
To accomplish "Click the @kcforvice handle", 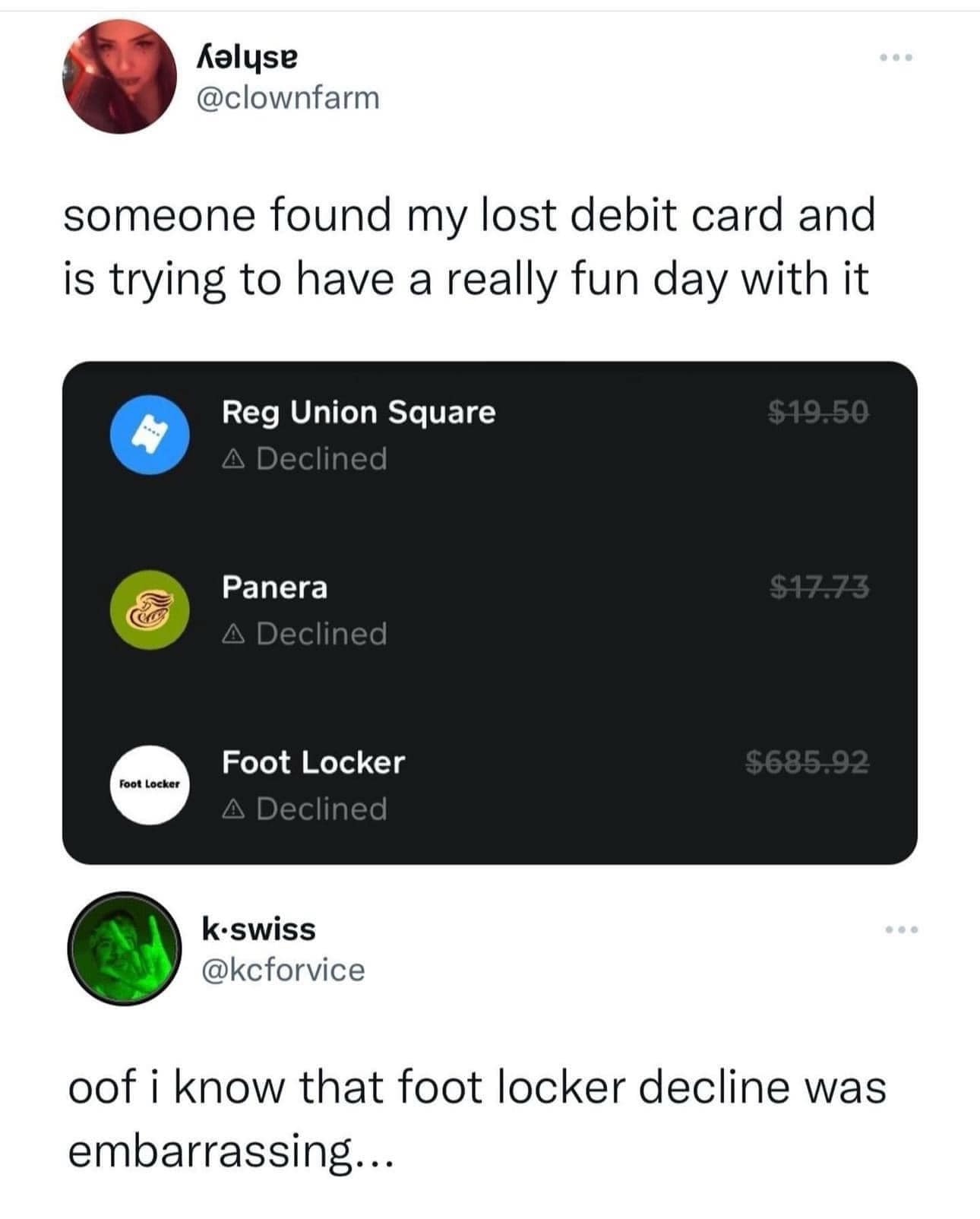I will (x=283, y=970).
